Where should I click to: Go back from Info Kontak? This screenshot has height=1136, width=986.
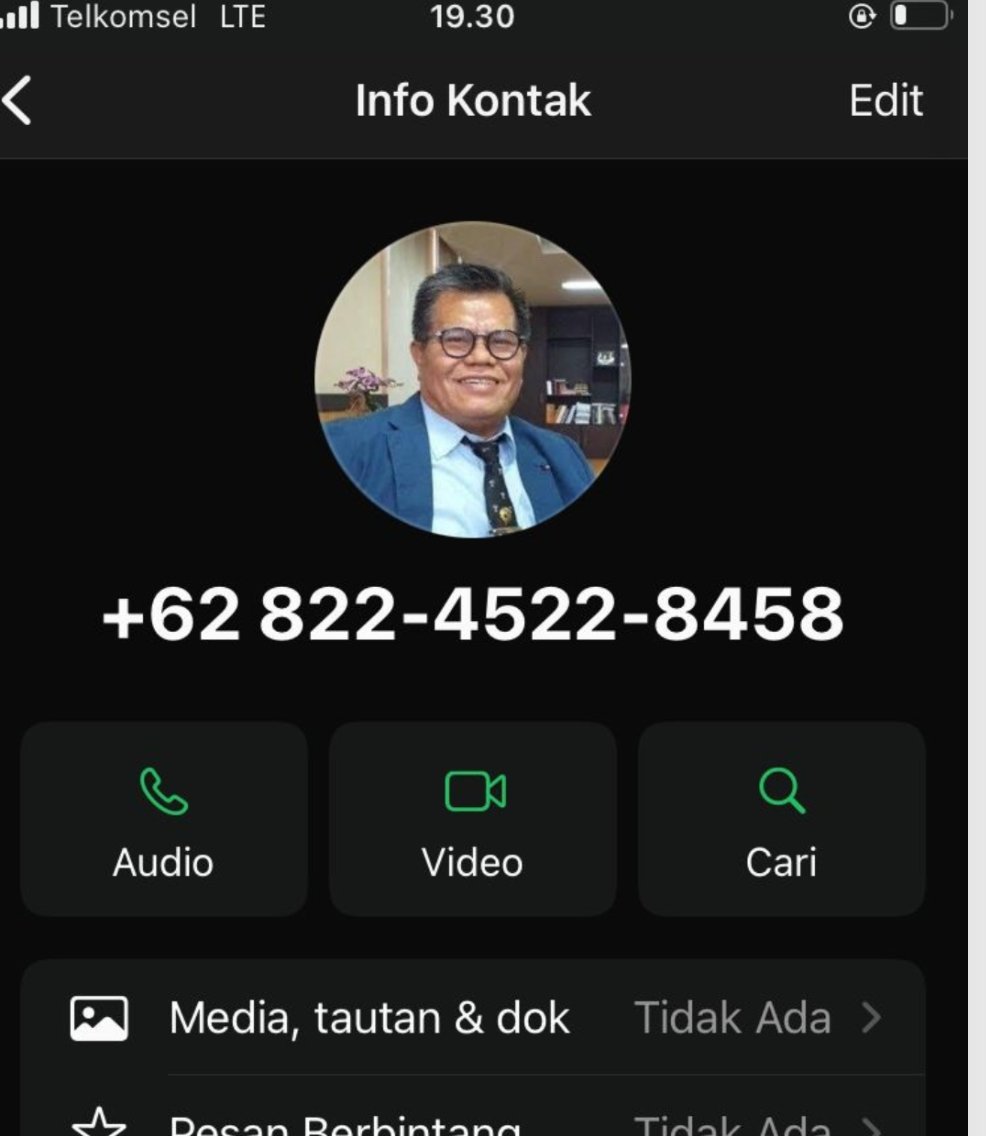(x=18, y=102)
